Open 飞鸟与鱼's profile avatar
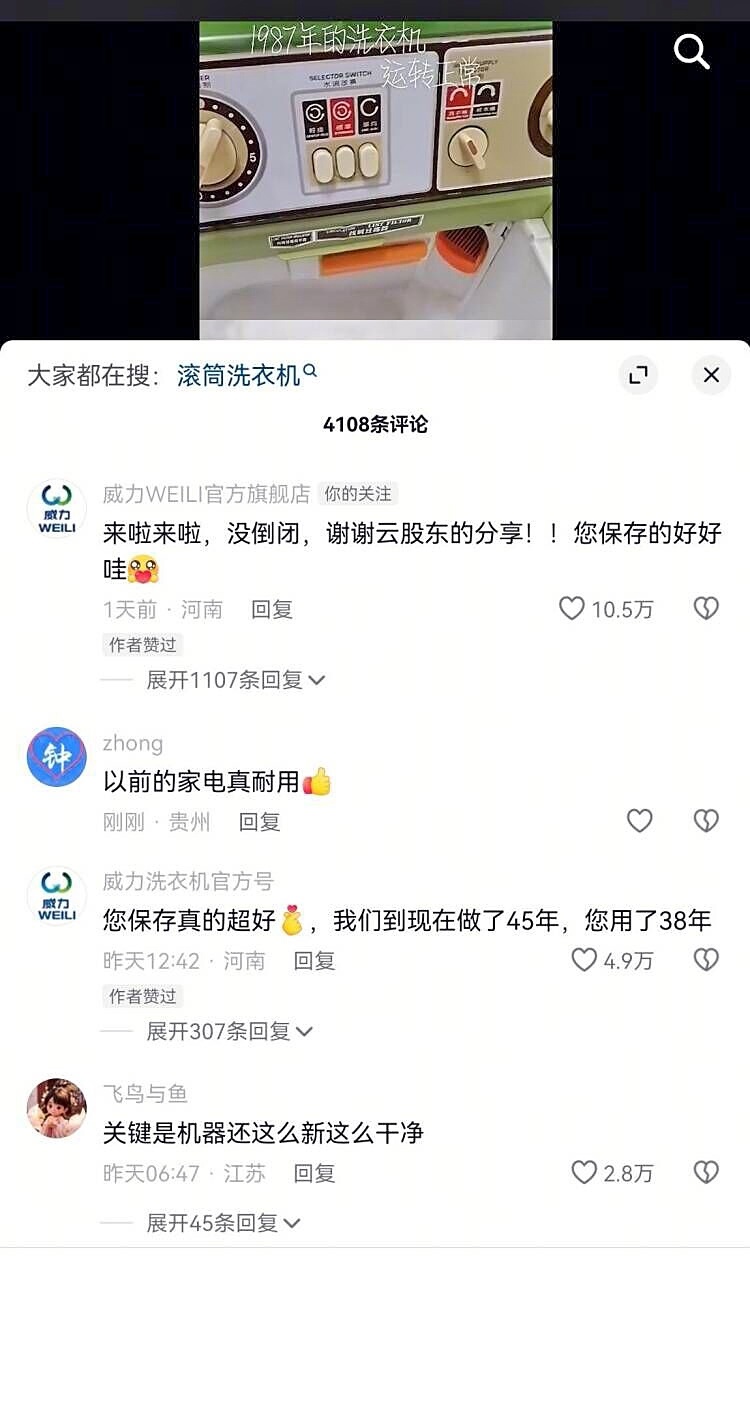Image resolution: width=750 pixels, height=1409 pixels. pos(56,1108)
